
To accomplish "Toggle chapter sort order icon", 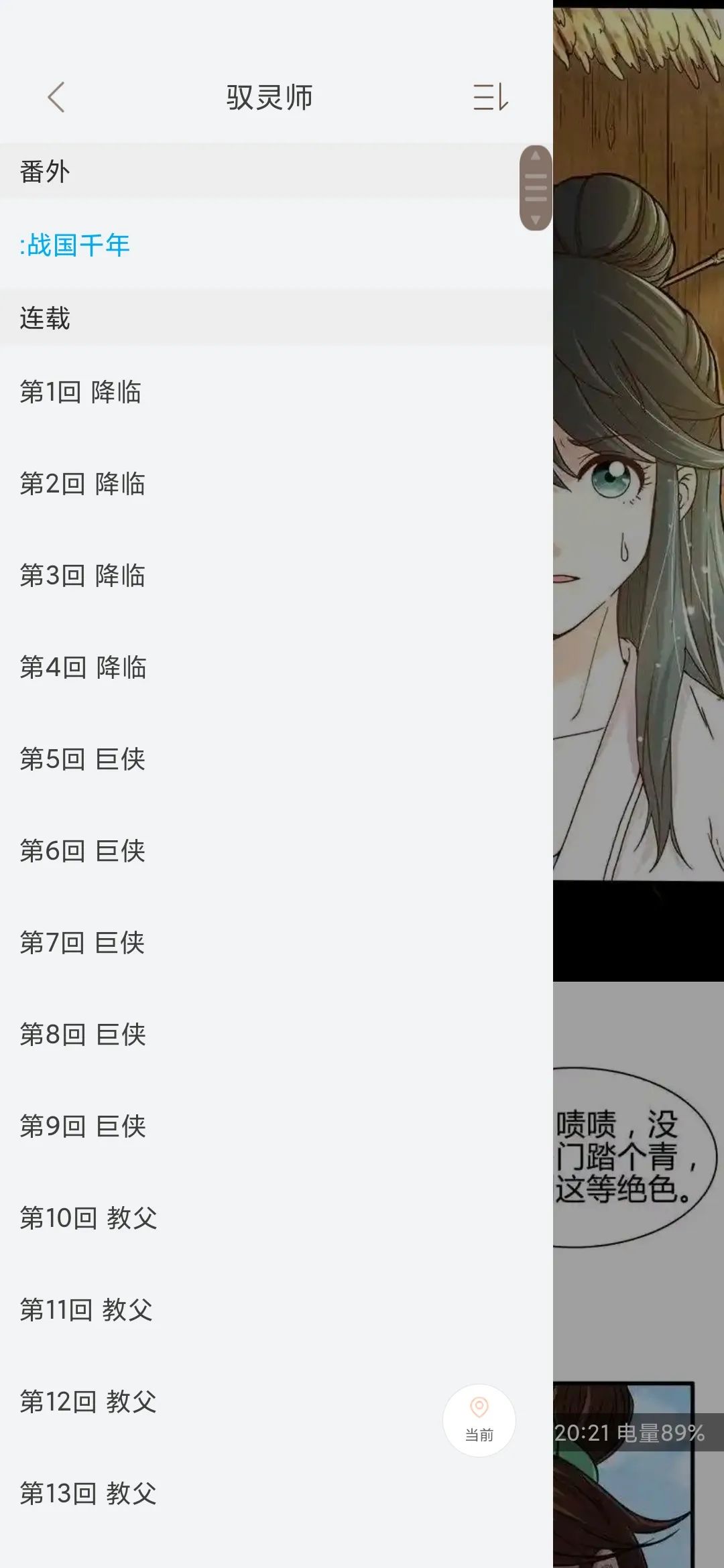I will point(491,97).
